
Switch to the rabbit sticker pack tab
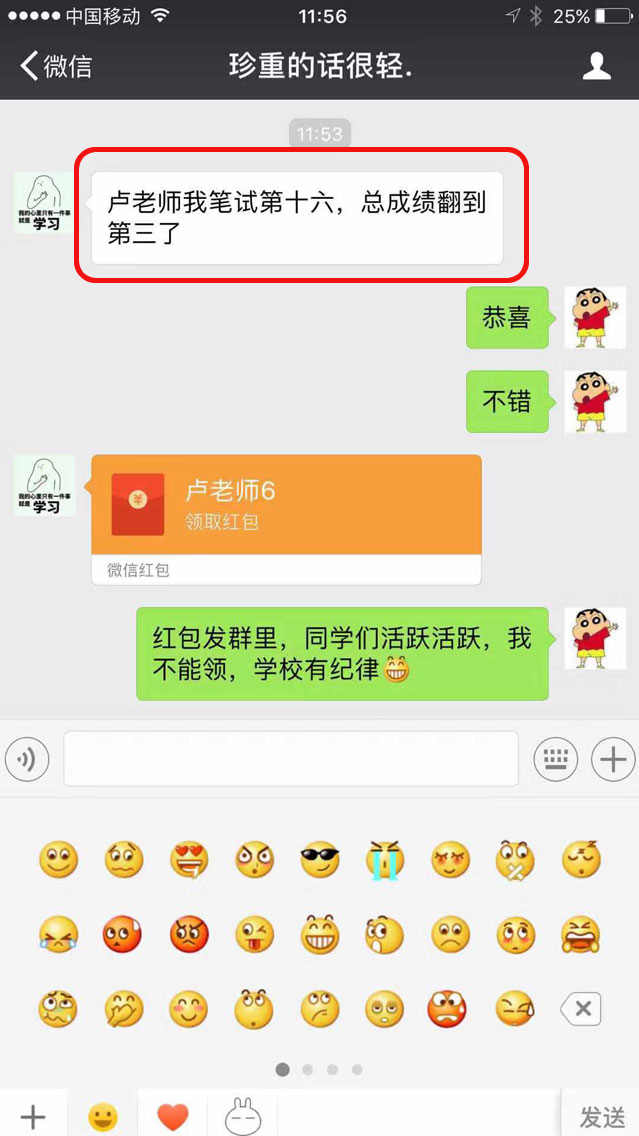[x=243, y=1116]
